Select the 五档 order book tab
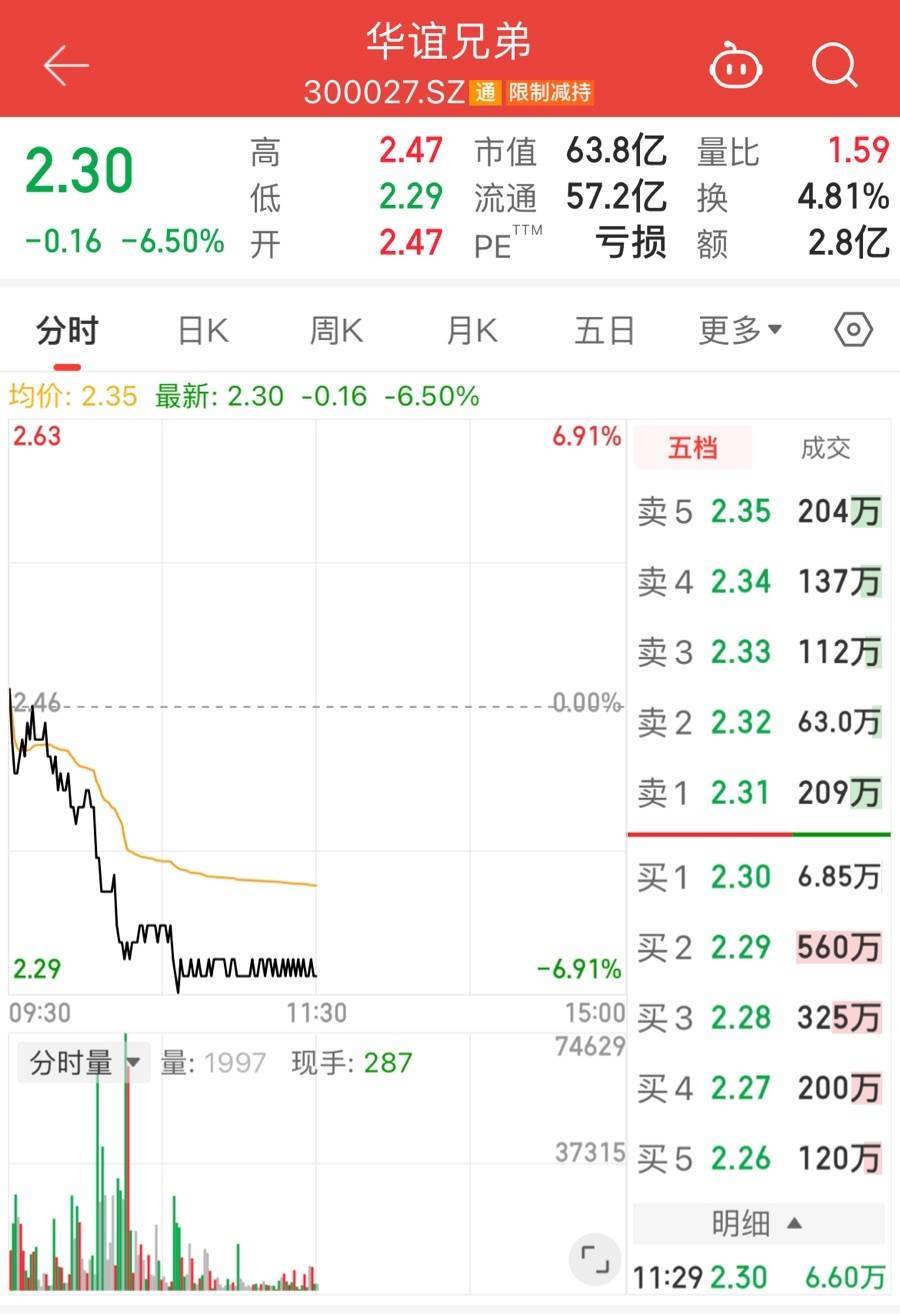This screenshot has width=900, height=1314. [693, 448]
